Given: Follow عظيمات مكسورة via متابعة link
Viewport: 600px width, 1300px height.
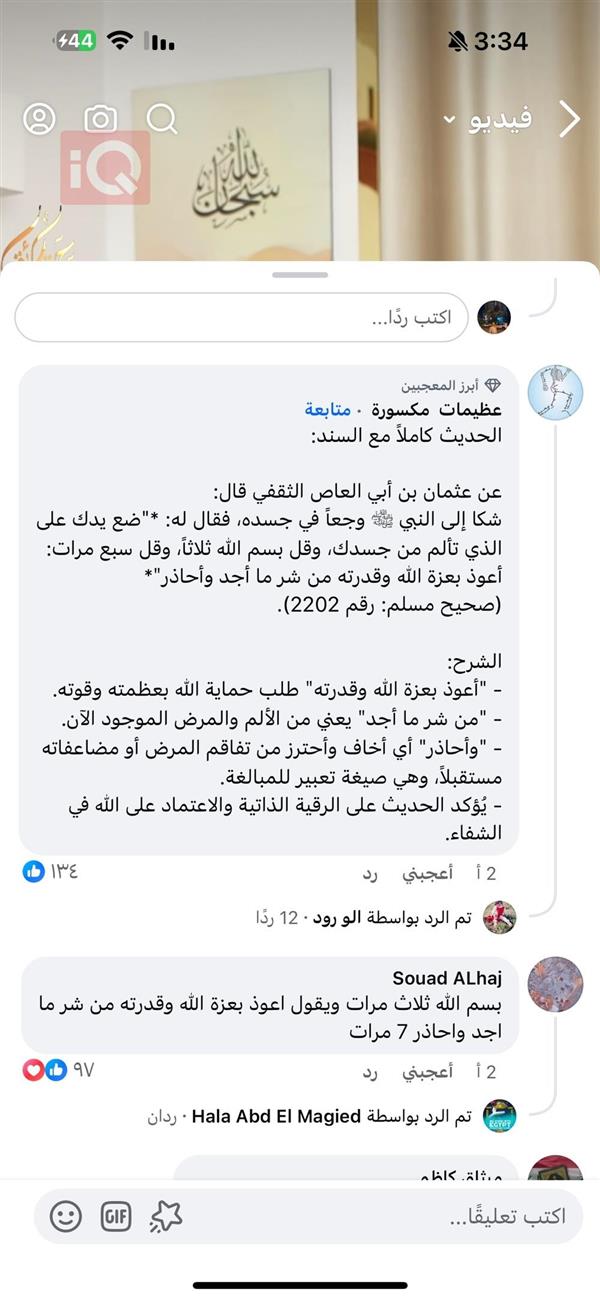Looking at the screenshot, I should 328,410.
